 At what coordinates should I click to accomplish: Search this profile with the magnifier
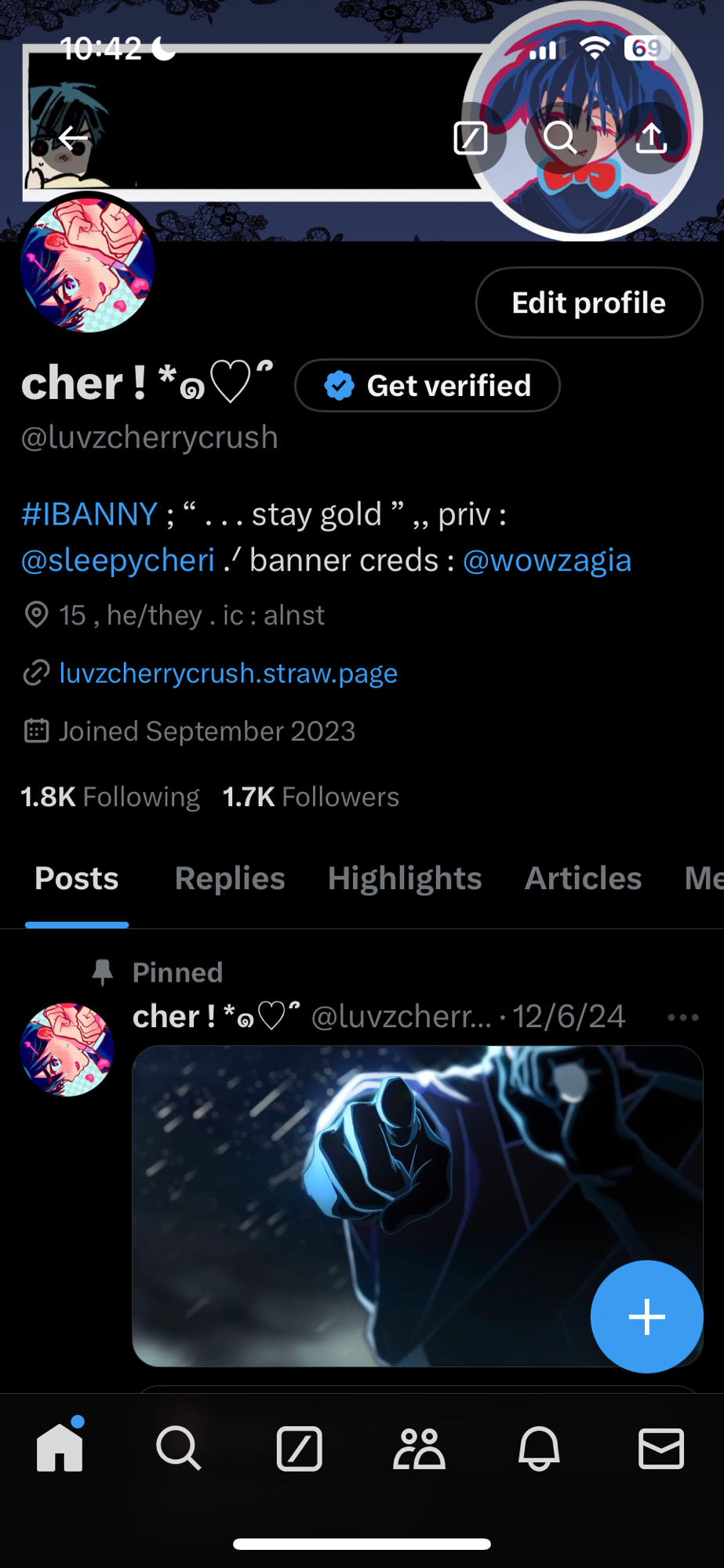point(561,139)
